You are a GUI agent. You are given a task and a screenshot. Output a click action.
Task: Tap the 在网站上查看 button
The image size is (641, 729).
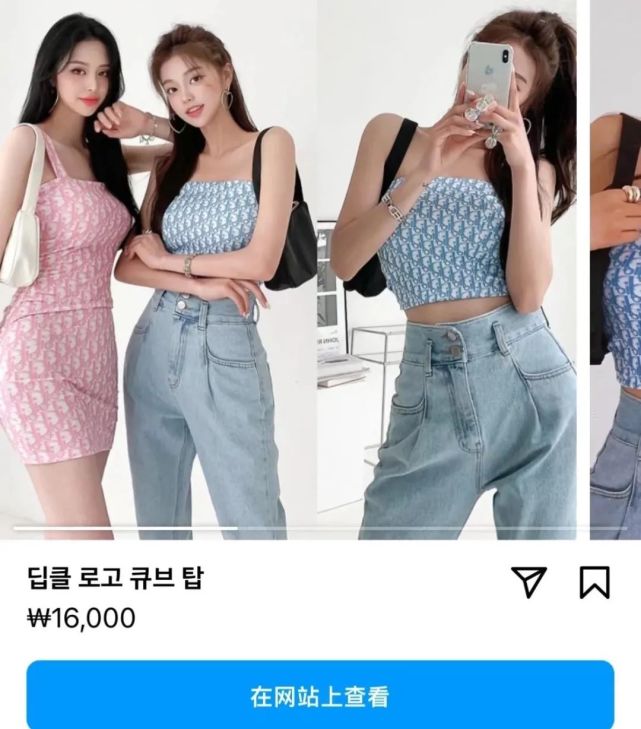320,696
